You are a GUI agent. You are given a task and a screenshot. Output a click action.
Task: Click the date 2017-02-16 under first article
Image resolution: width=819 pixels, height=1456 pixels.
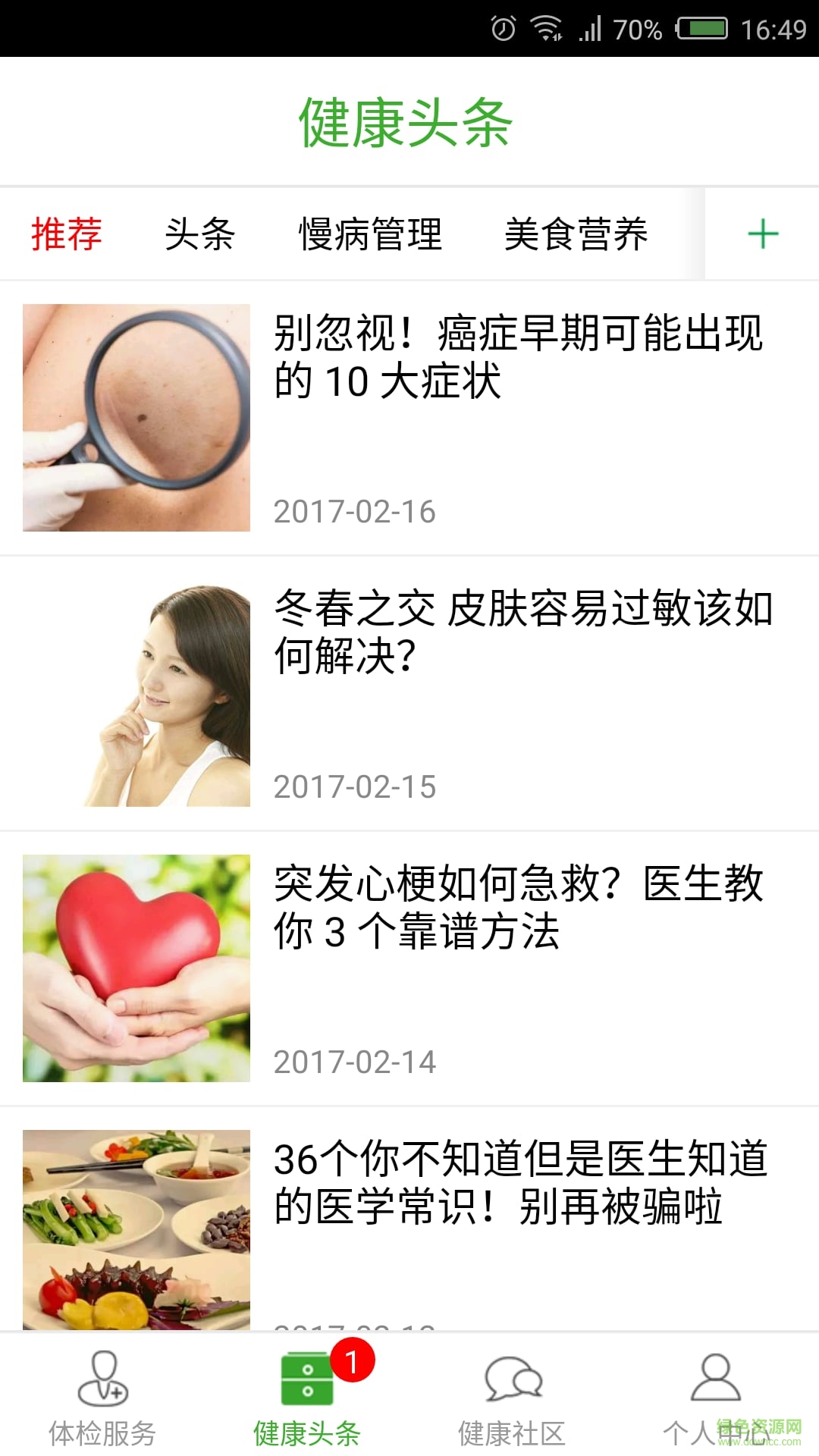(355, 511)
